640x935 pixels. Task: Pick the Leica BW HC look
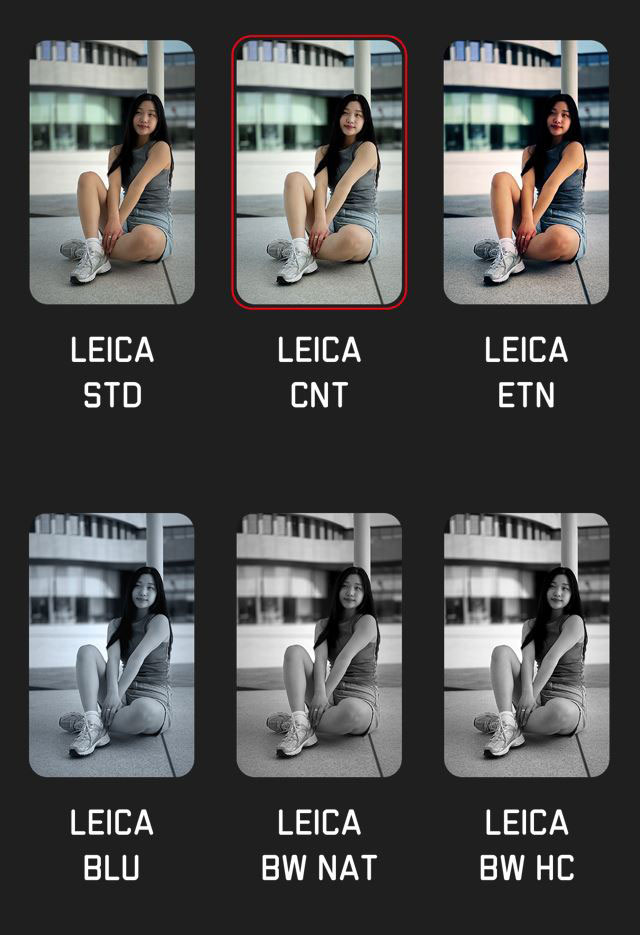[x=526, y=645]
